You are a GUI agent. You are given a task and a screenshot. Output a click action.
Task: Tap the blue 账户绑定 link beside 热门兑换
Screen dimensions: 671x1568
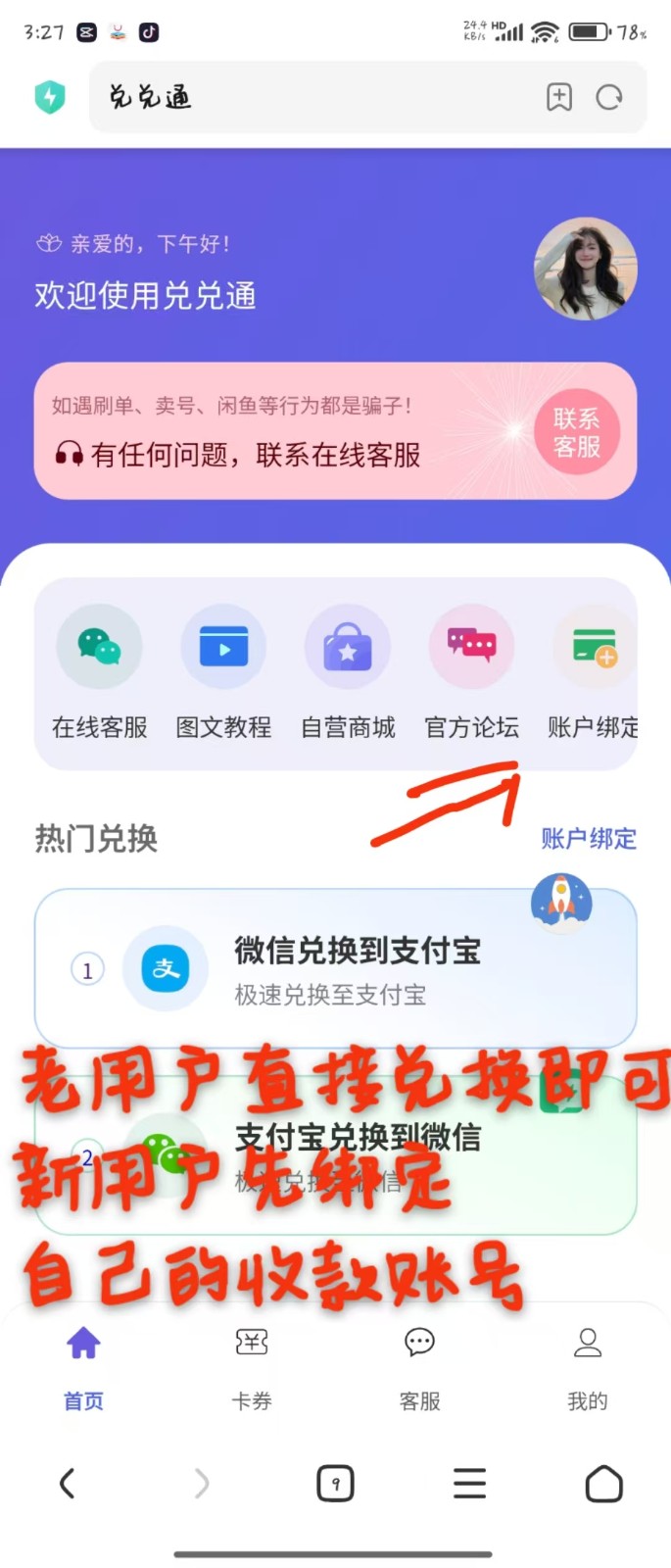point(588,839)
